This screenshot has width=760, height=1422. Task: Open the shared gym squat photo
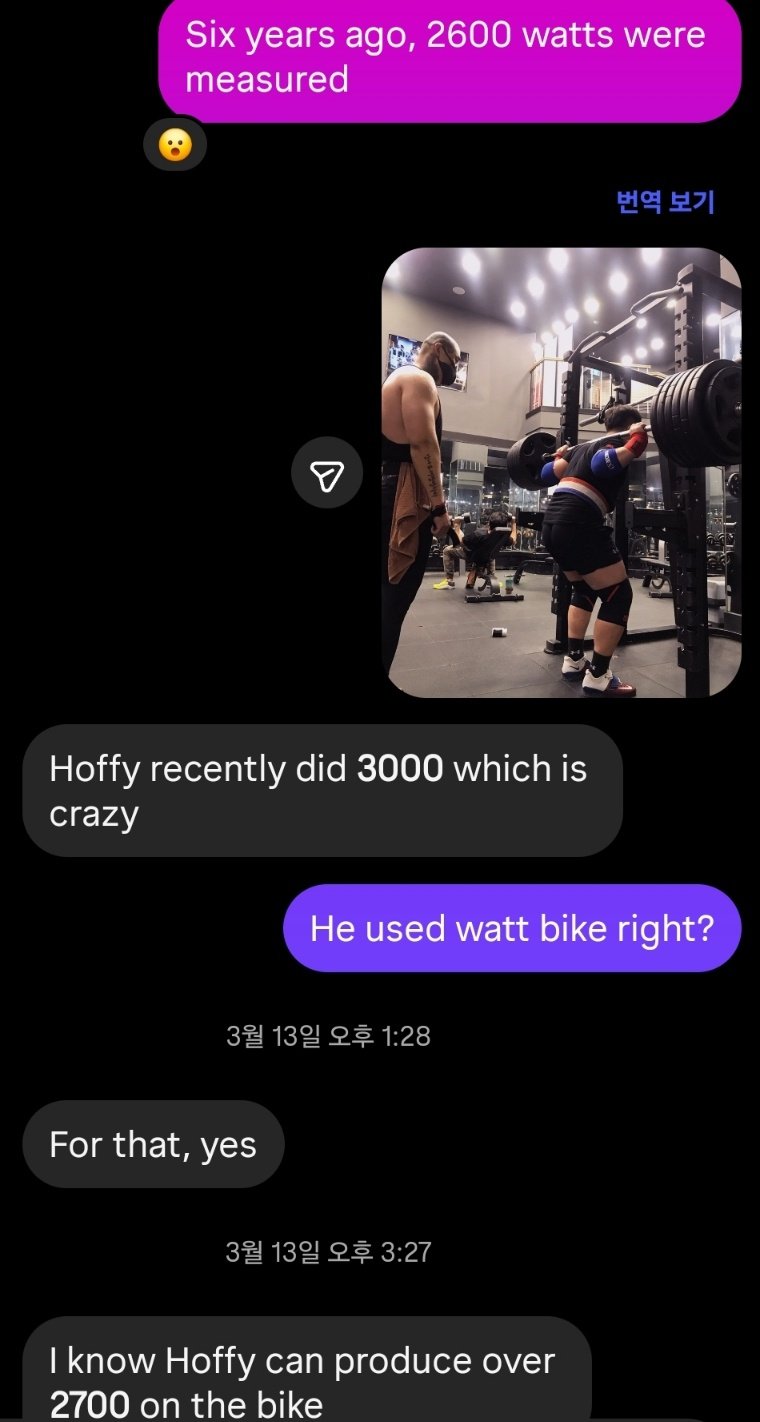[x=561, y=472]
